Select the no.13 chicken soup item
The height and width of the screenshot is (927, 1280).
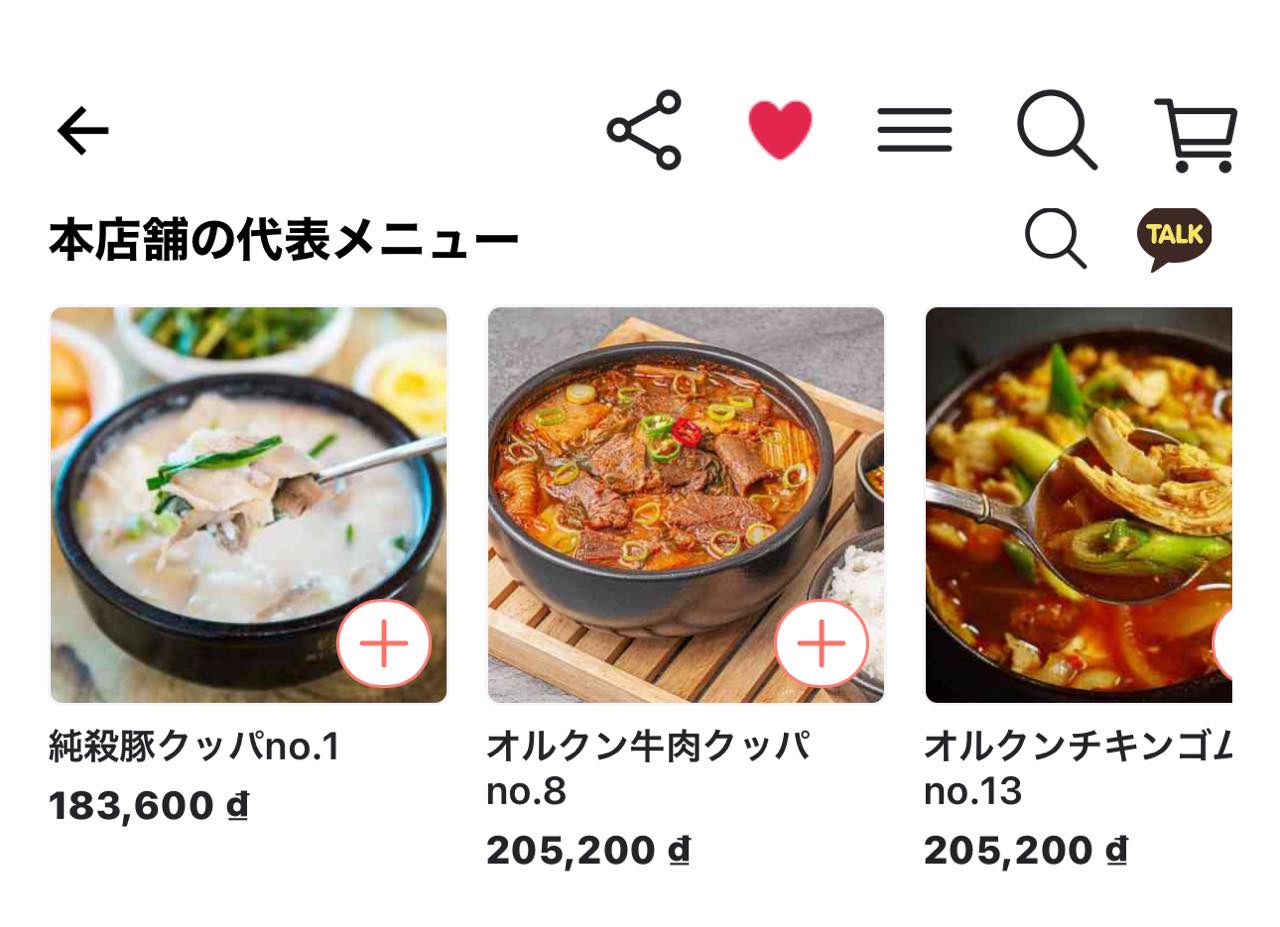(x=1078, y=505)
